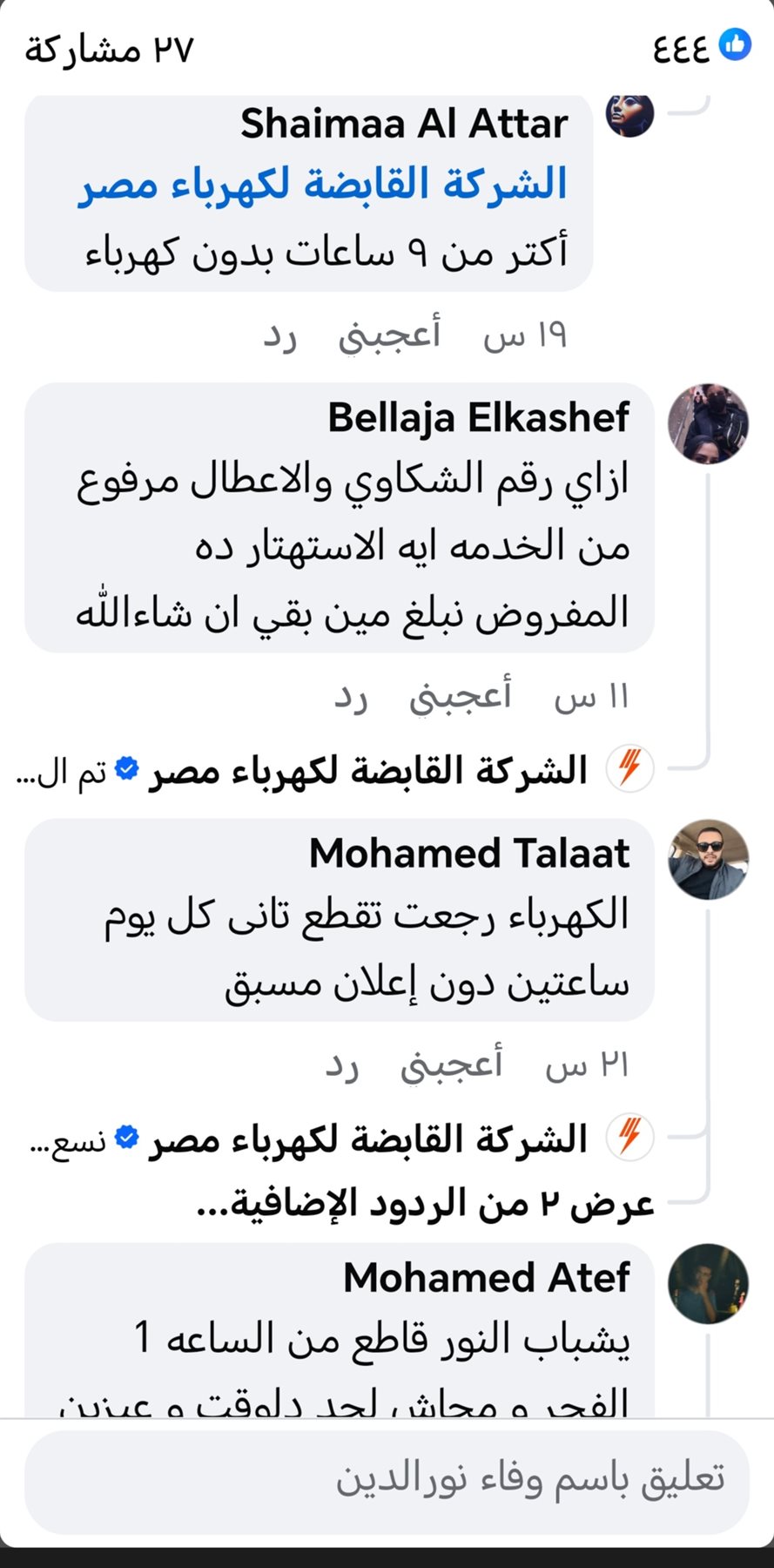Like Shaimaa Al Attar's comment

click(x=389, y=335)
